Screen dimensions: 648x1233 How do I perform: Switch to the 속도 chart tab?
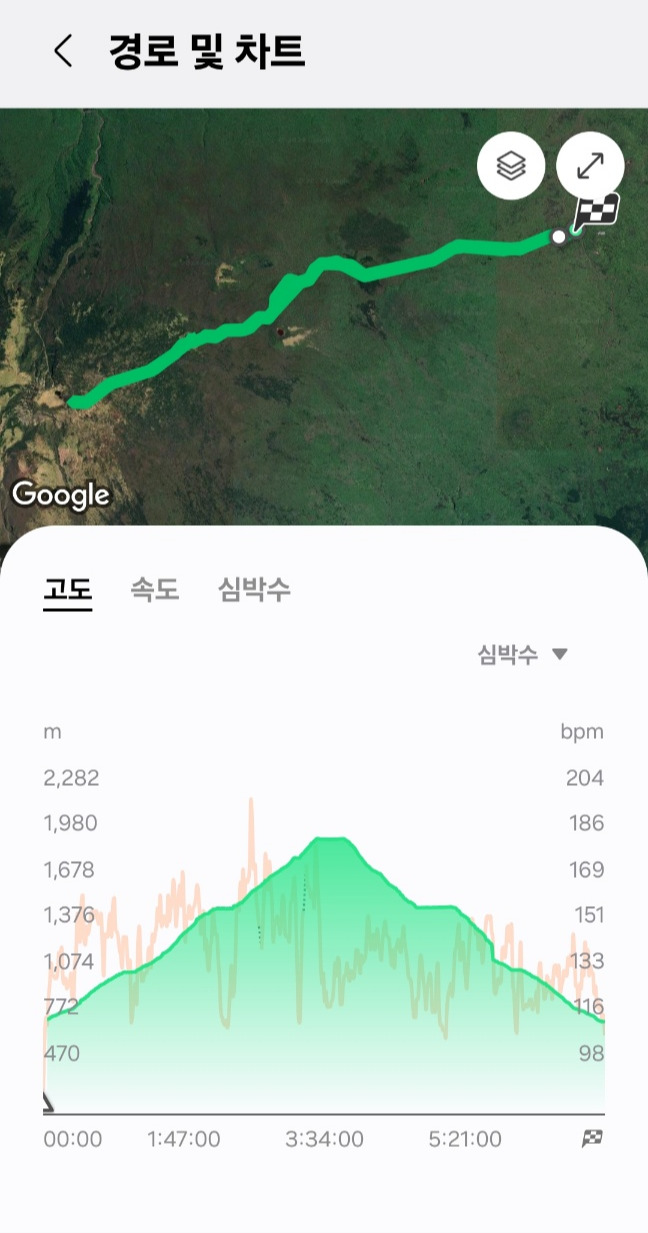pyautogui.click(x=154, y=589)
